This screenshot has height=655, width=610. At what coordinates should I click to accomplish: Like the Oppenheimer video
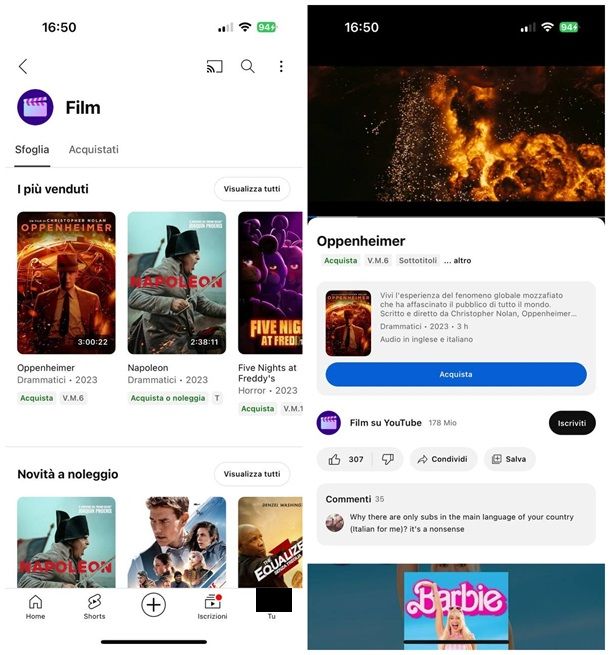point(346,459)
